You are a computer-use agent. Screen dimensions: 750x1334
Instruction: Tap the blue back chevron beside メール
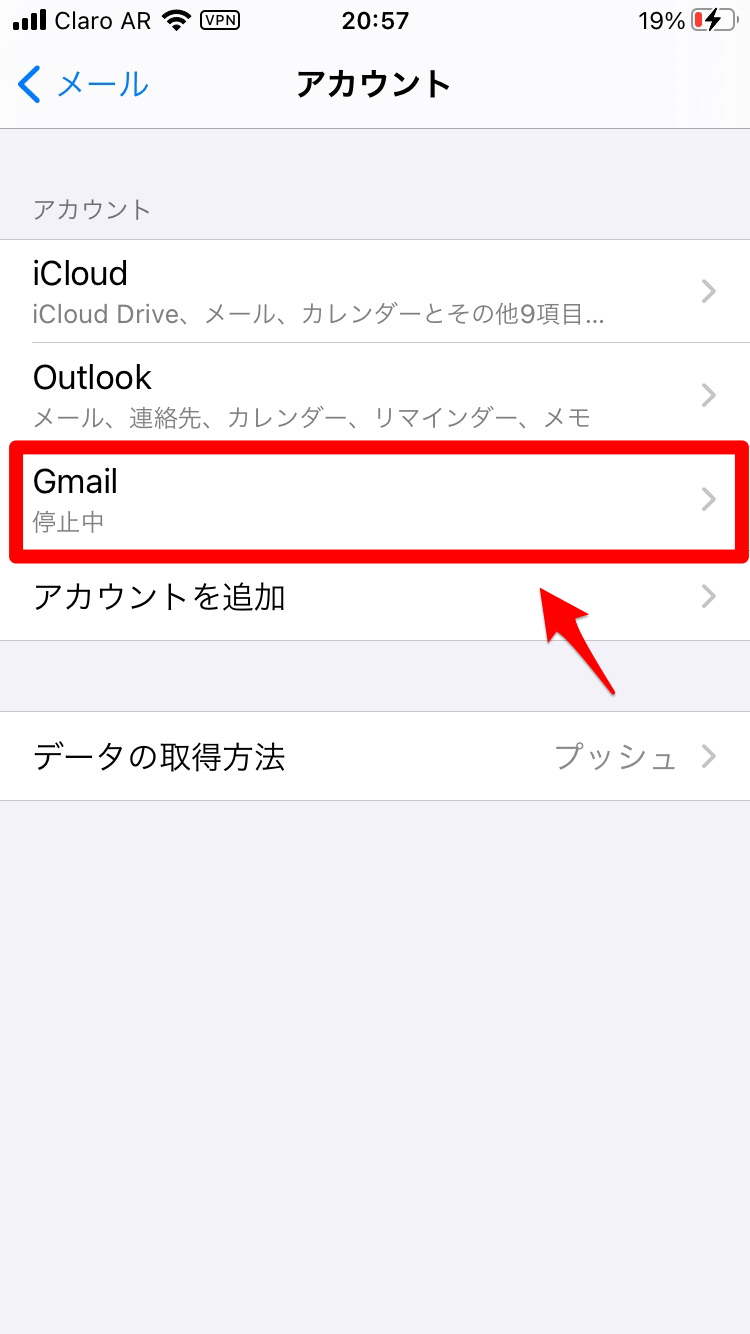[x=28, y=85]
